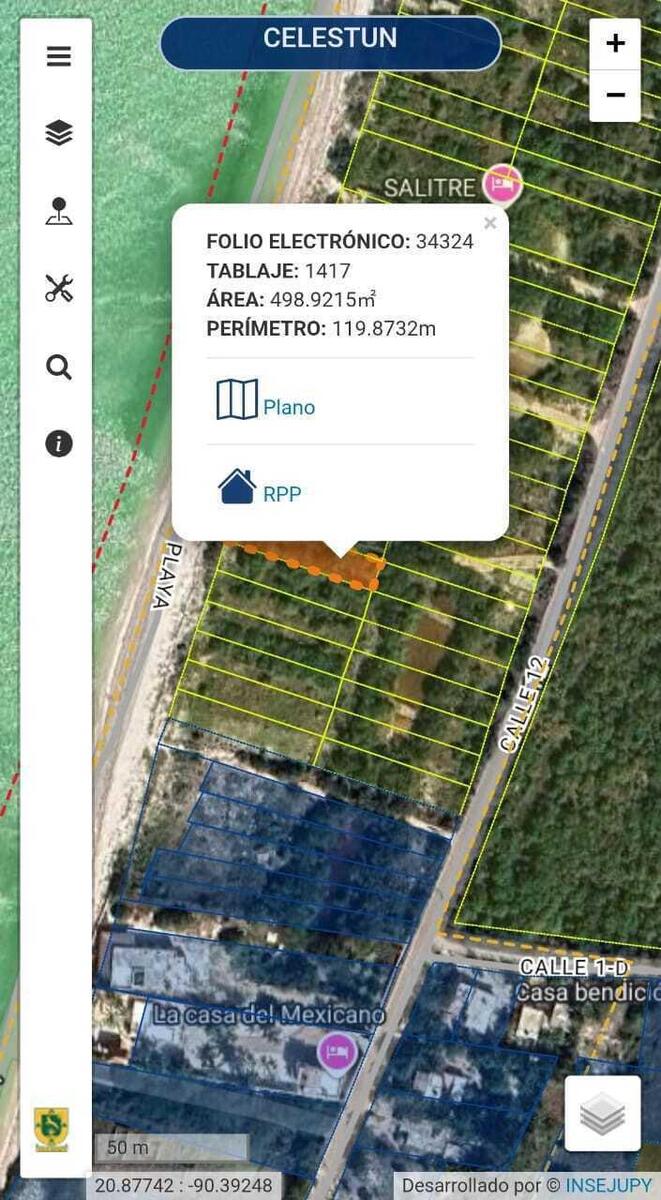Zoom in on the map

(x=615, y=44)
